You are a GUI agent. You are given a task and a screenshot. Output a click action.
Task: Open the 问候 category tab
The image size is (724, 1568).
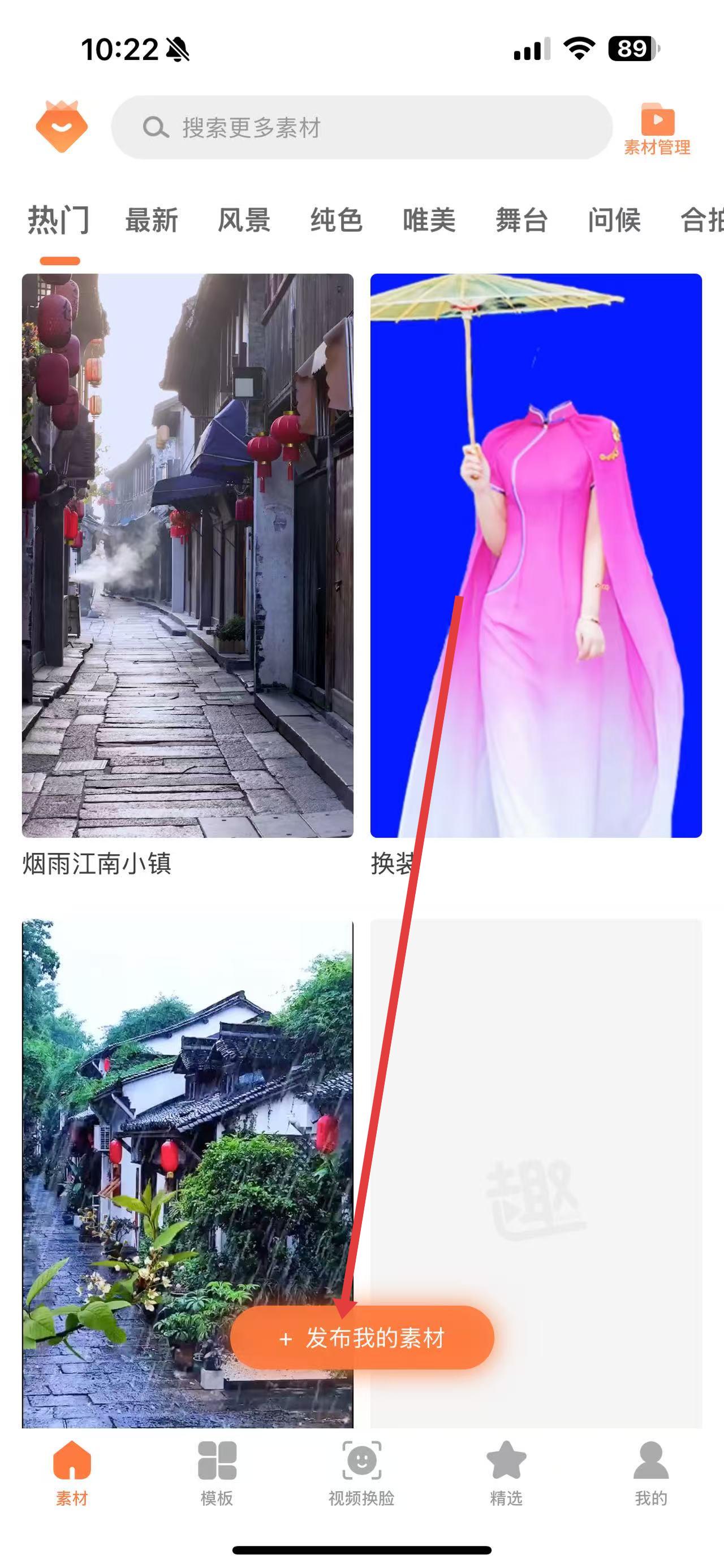[x=614, y=220]
